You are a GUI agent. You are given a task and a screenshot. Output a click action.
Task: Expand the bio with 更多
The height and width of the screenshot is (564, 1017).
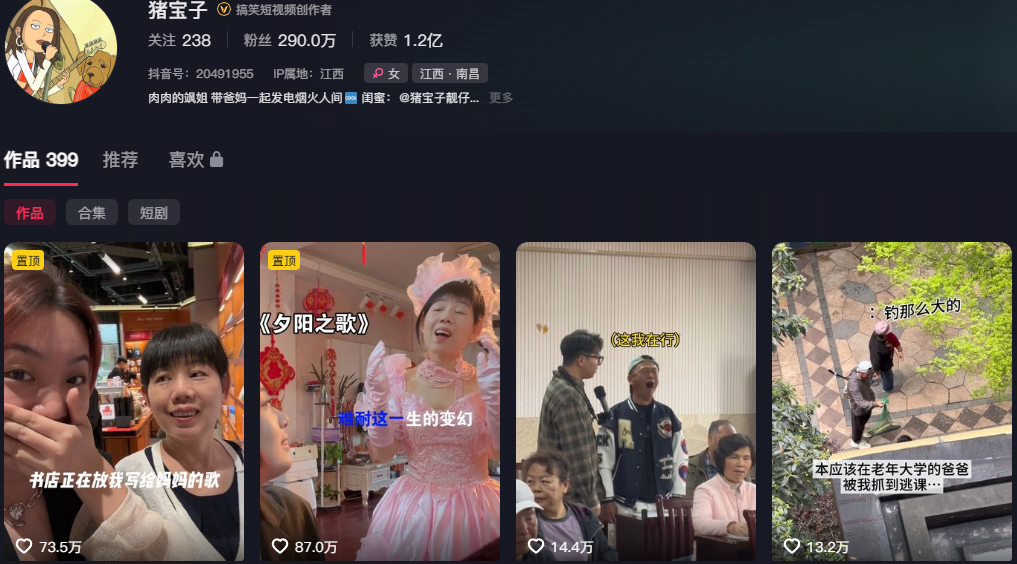click(501, 98)
